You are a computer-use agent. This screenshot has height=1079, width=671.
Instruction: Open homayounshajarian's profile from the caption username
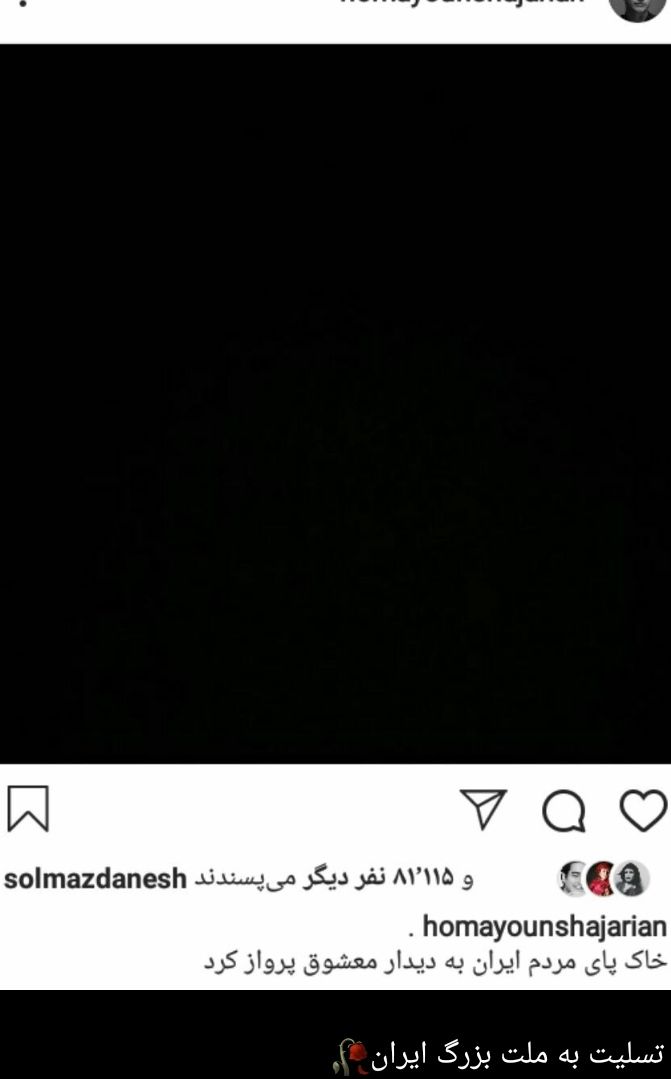[543, 925]
